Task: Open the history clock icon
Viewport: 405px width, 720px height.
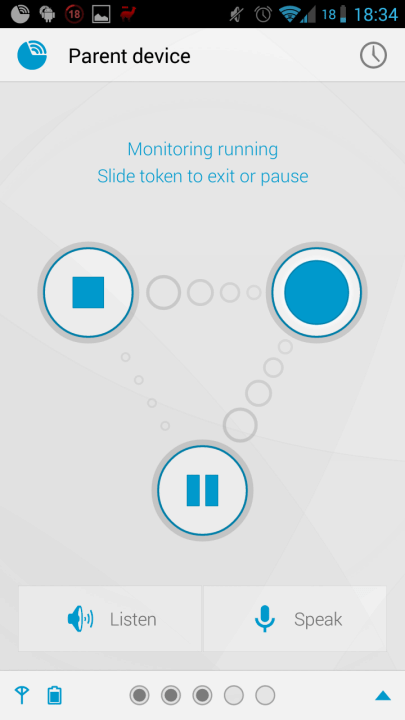Action: (373, 56)
